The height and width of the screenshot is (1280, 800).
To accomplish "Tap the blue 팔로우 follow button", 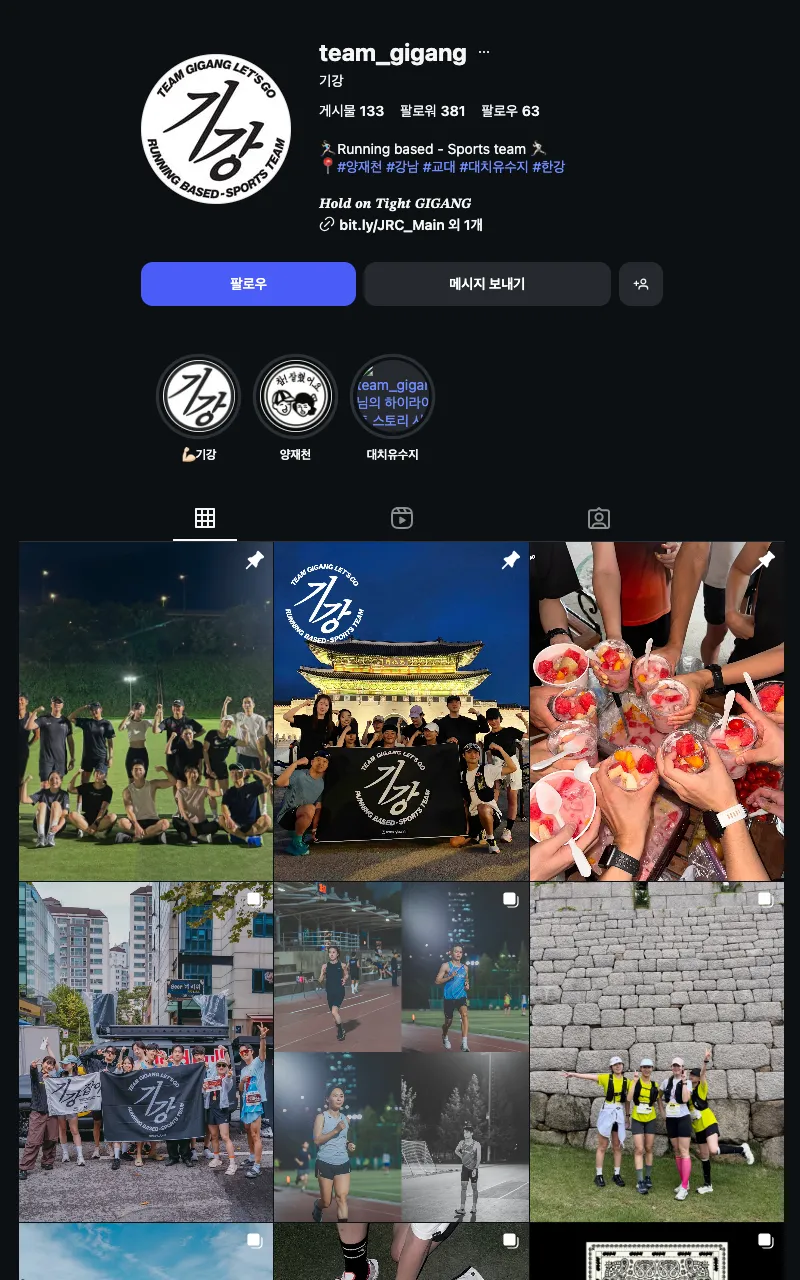I will click(248, 284).
